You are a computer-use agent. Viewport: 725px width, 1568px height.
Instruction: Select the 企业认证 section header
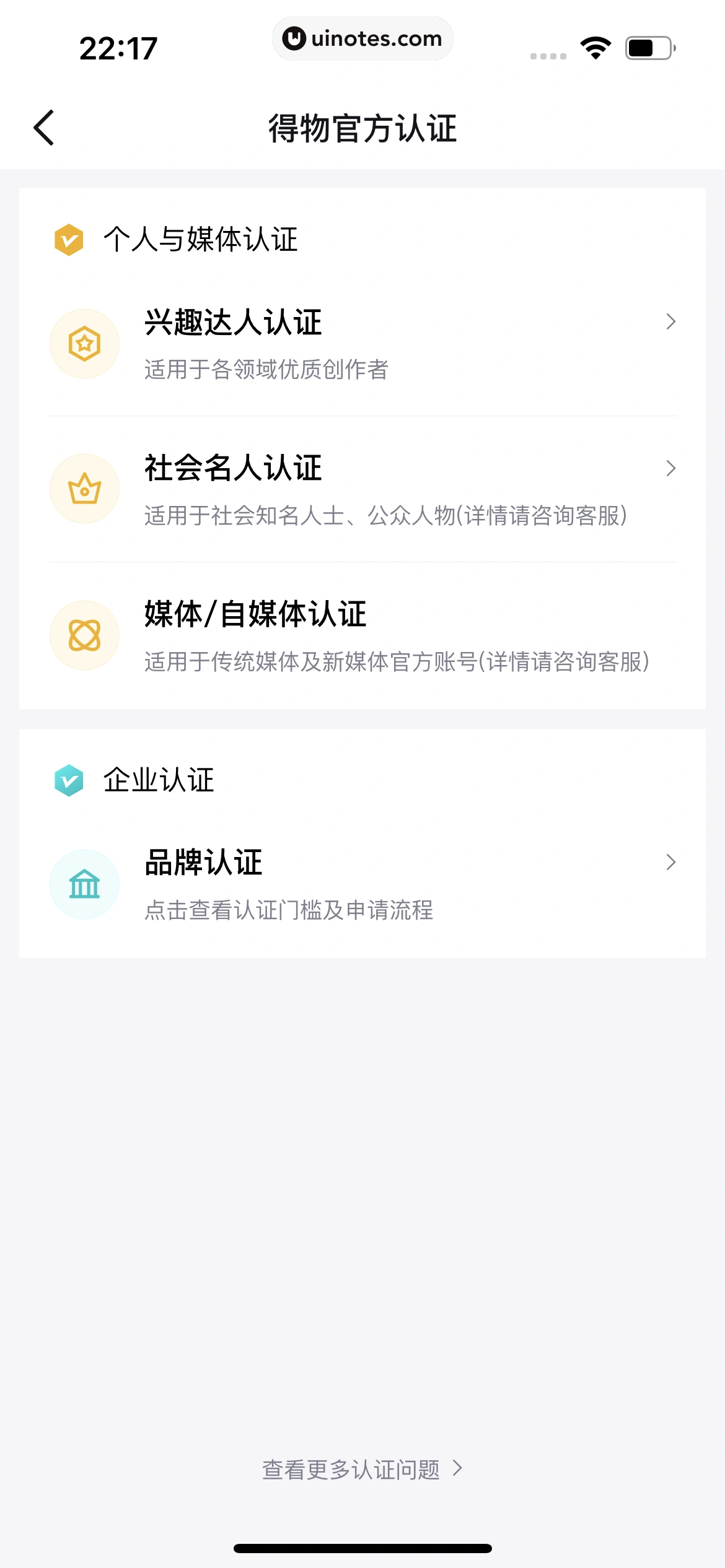click(159, 780)
